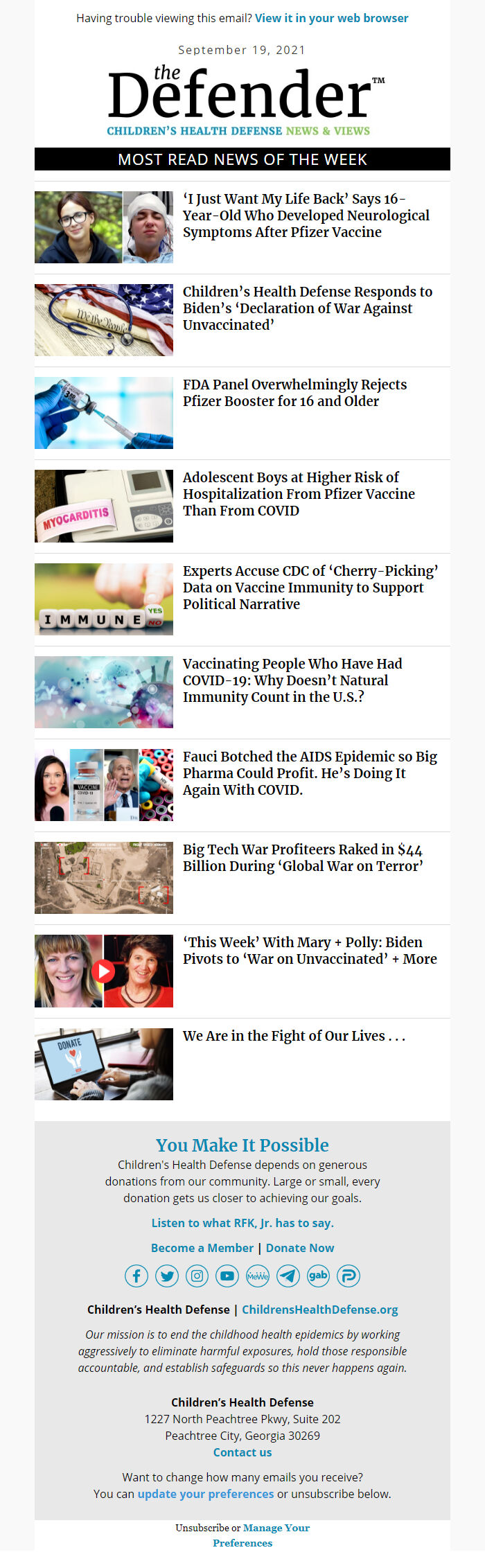Select 'update your preferences' link
This screenshot has height=1568, width=485.
pos(206,1494)
